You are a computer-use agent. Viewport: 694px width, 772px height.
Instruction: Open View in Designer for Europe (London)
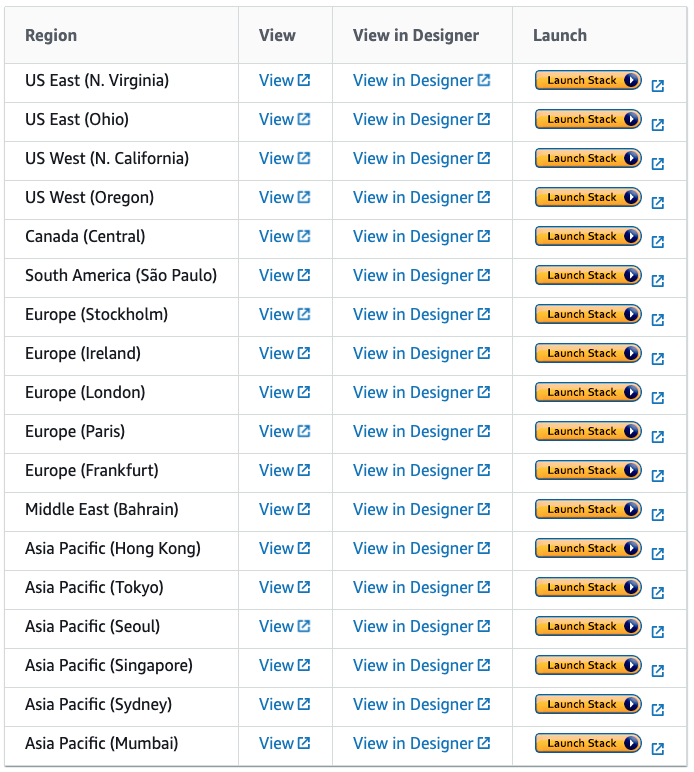click(x=413, y=393)
